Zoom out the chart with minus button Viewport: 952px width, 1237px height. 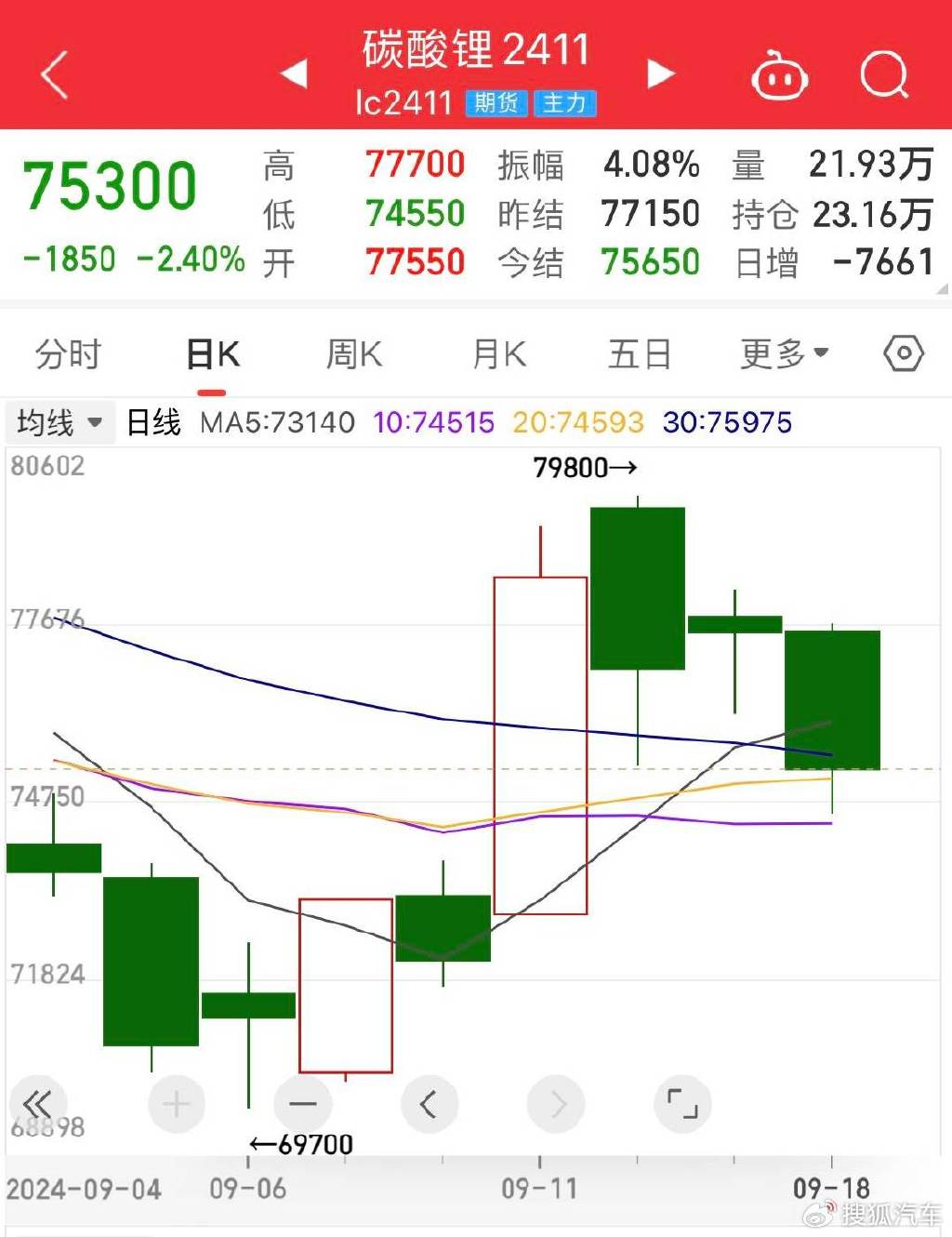(x=303, y=1105)
